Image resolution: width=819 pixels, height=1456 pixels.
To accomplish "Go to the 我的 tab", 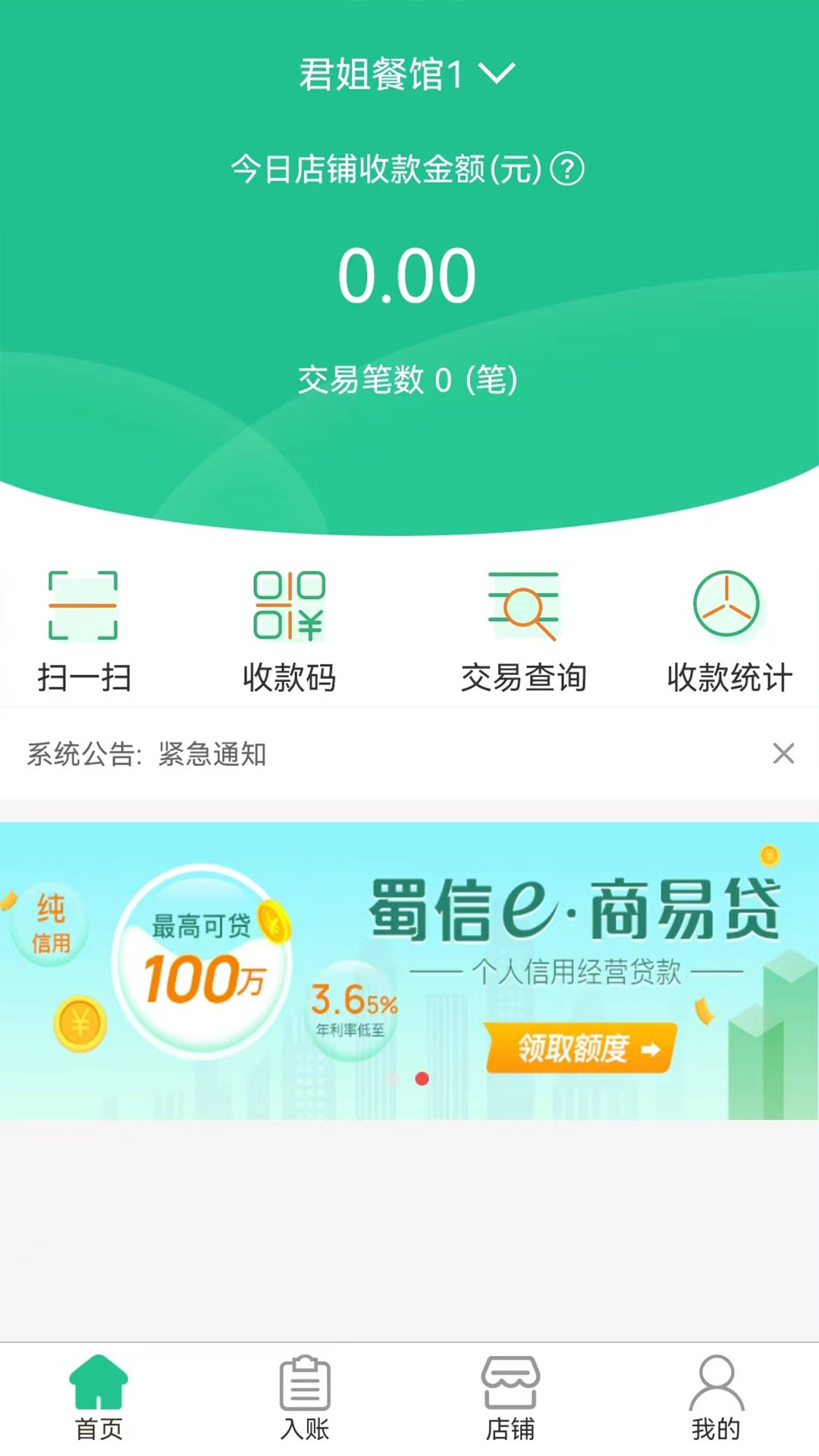I will pyautogui.click(x=716, y=1398).
